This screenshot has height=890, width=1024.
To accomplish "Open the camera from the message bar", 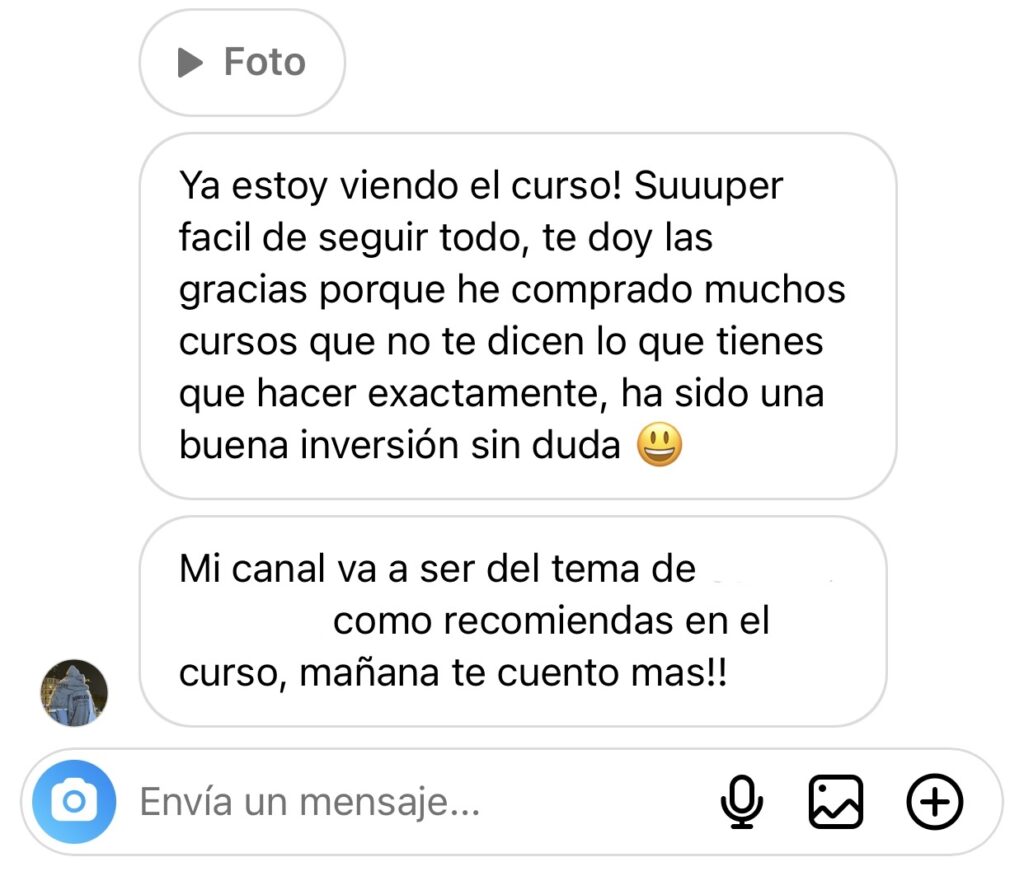I will pos(74,802).
